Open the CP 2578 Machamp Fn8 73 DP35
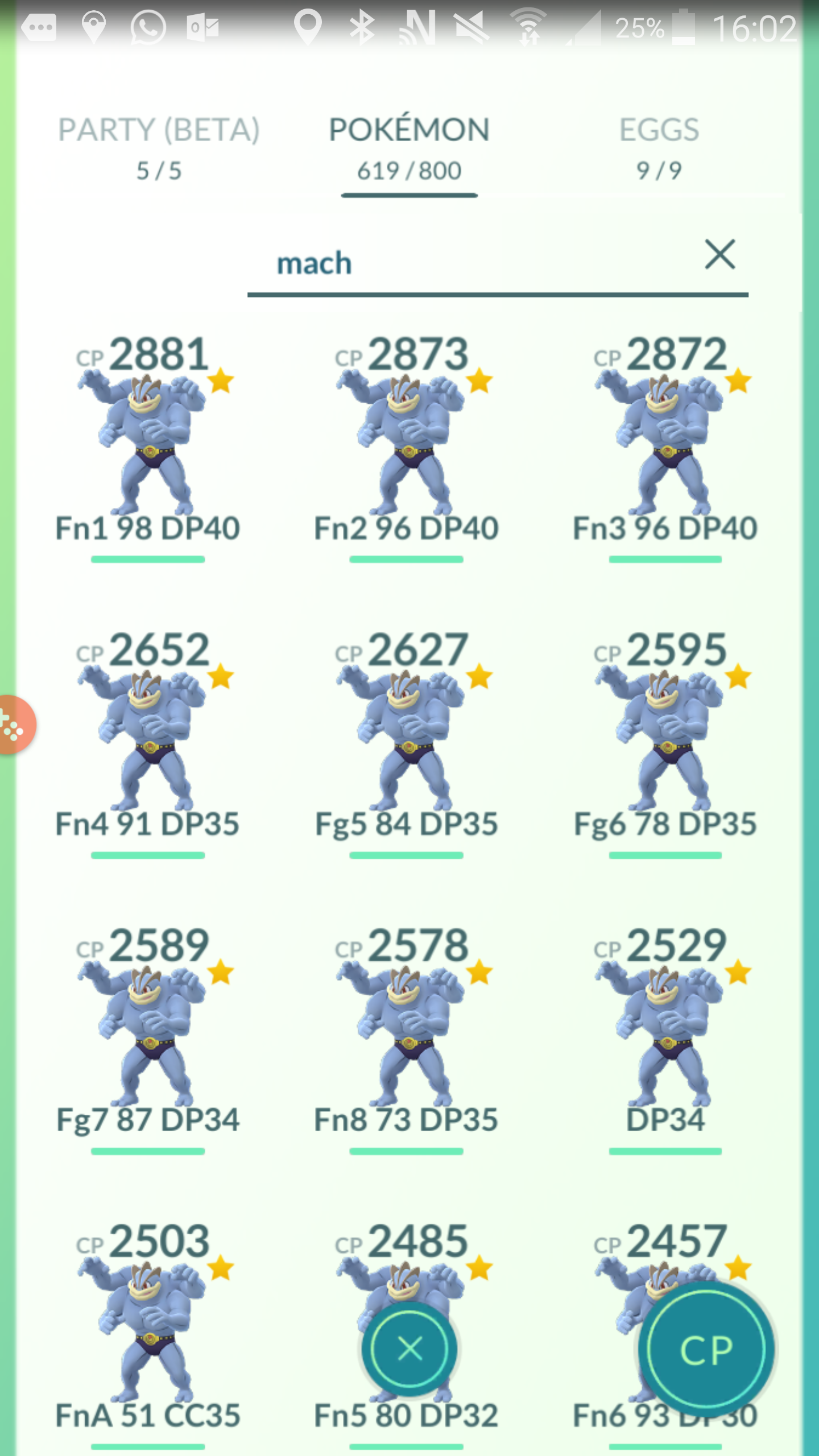 [x=406, y=1035]
